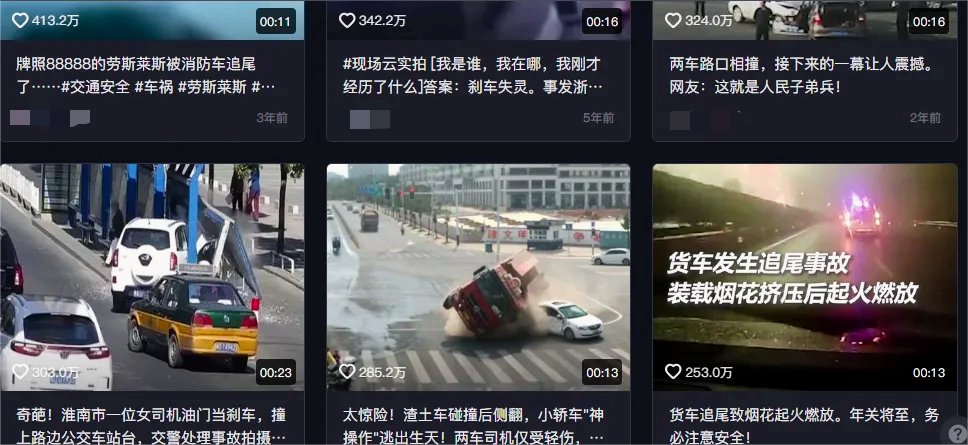Open the two cars intersection collision video
This screenshot has height=445, width=968.
[x=800, y=75]
